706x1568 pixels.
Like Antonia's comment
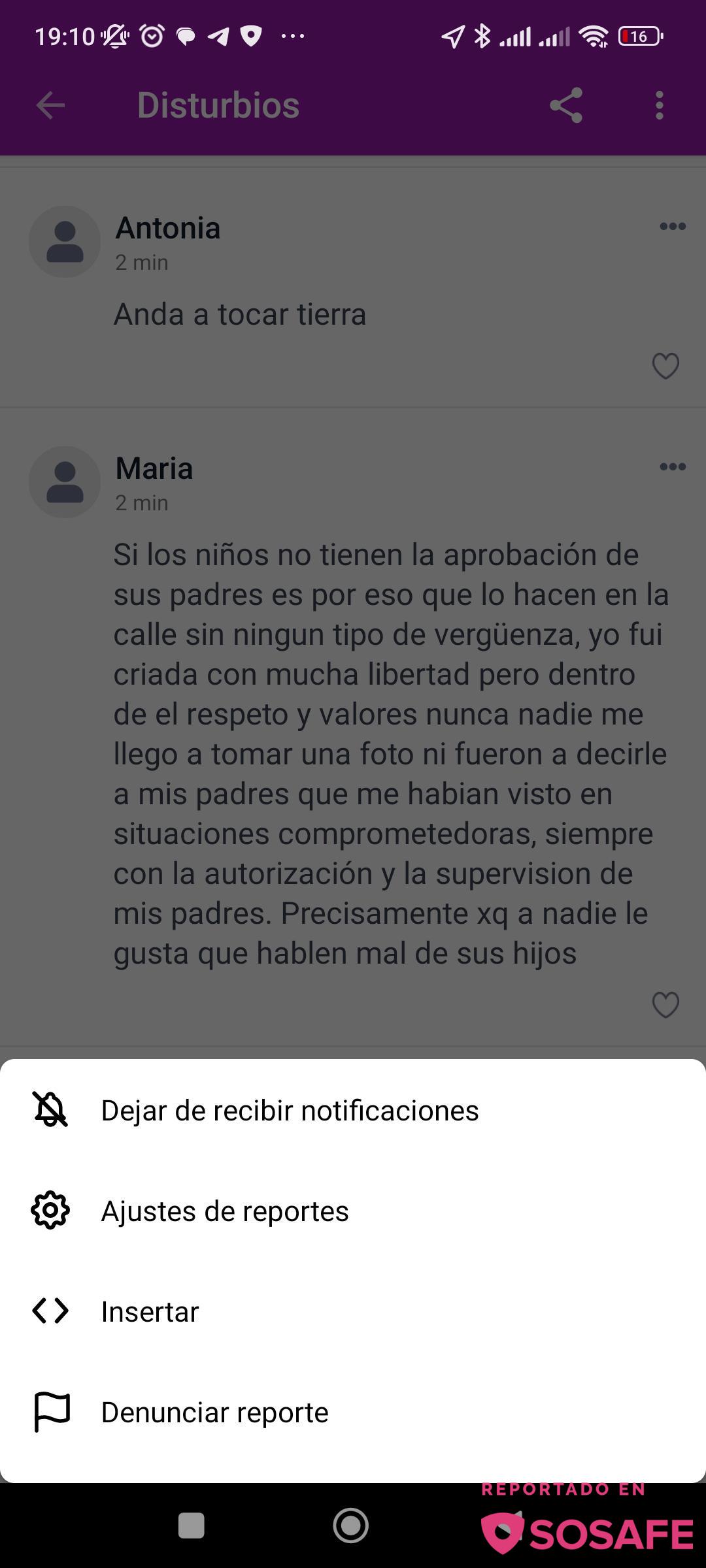[x=665, y=366]
